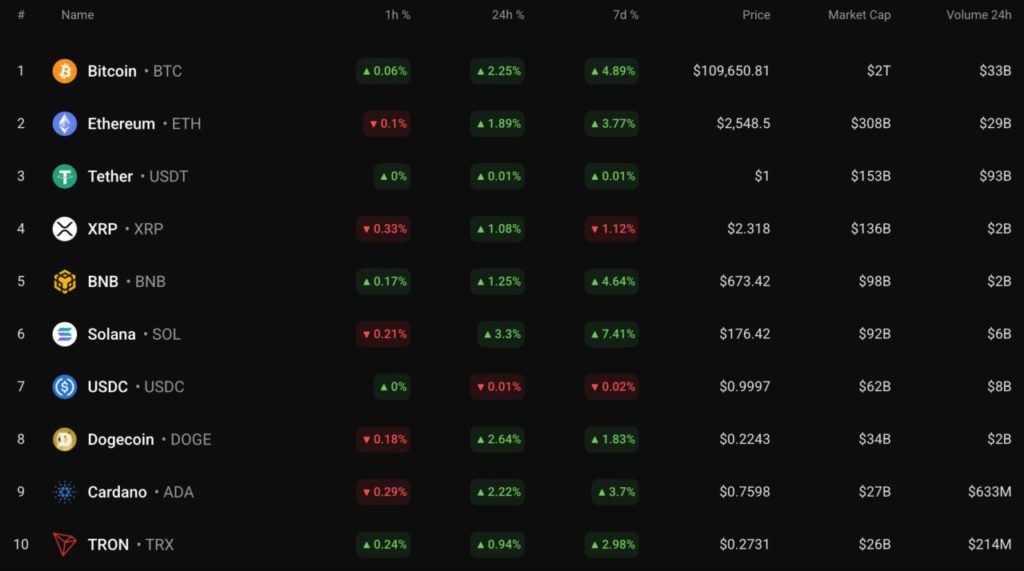Select the XRP coin row
Screen dimensions: 1024x571
tap(102, 229)
